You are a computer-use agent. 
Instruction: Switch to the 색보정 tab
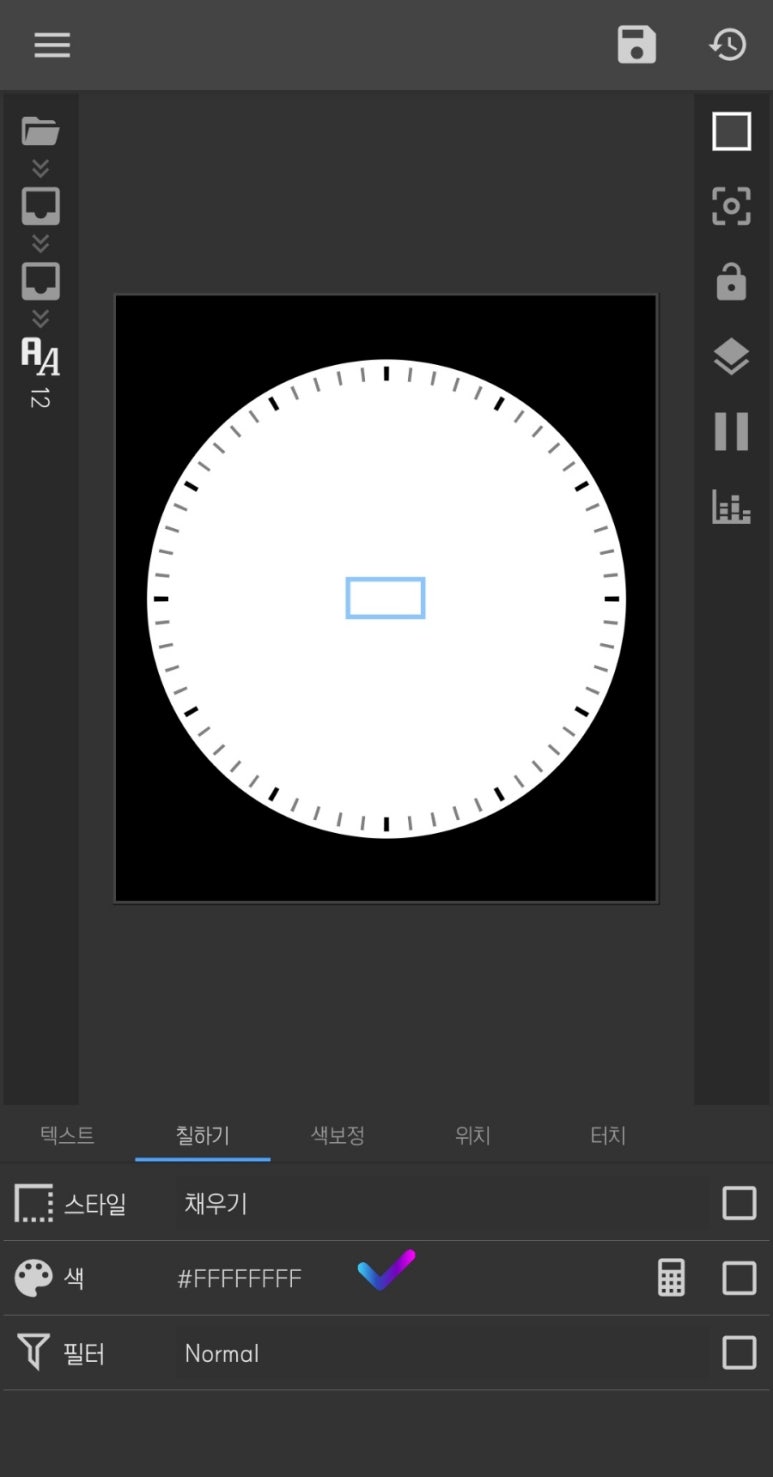337,1135
